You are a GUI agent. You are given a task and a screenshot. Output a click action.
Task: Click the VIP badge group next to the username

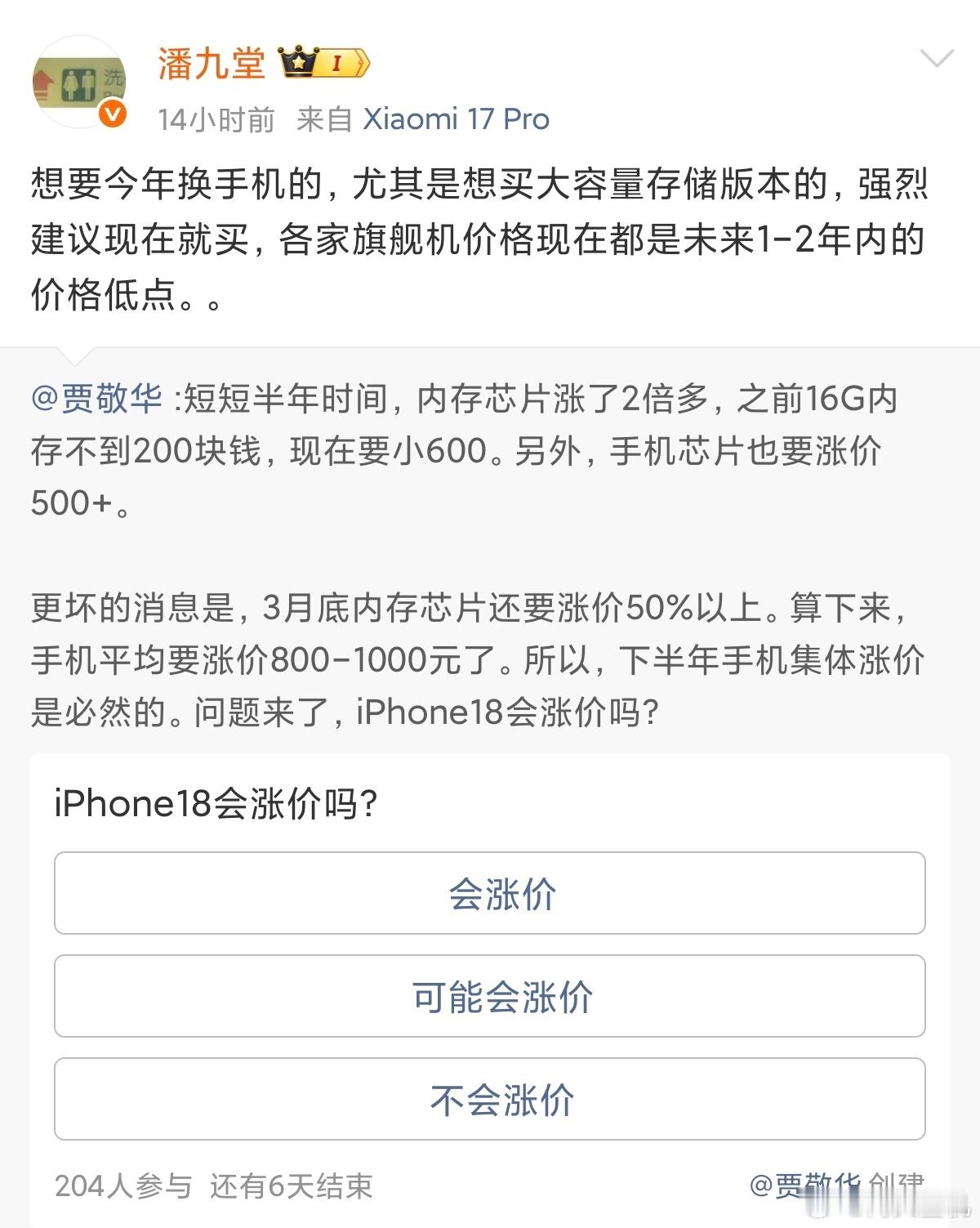pyautogui.click(x=323, y=64)
